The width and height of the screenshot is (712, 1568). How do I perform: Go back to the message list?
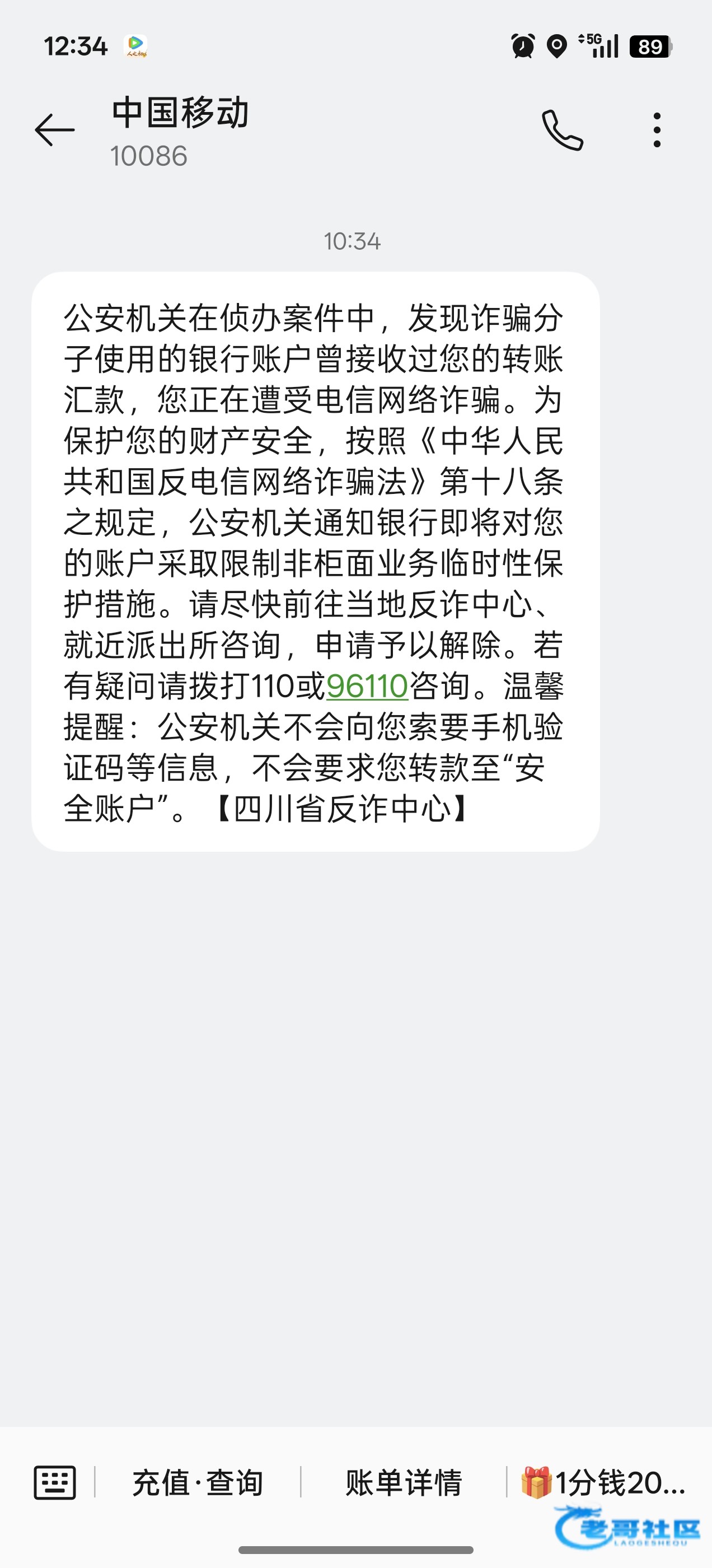coord(55,130)
